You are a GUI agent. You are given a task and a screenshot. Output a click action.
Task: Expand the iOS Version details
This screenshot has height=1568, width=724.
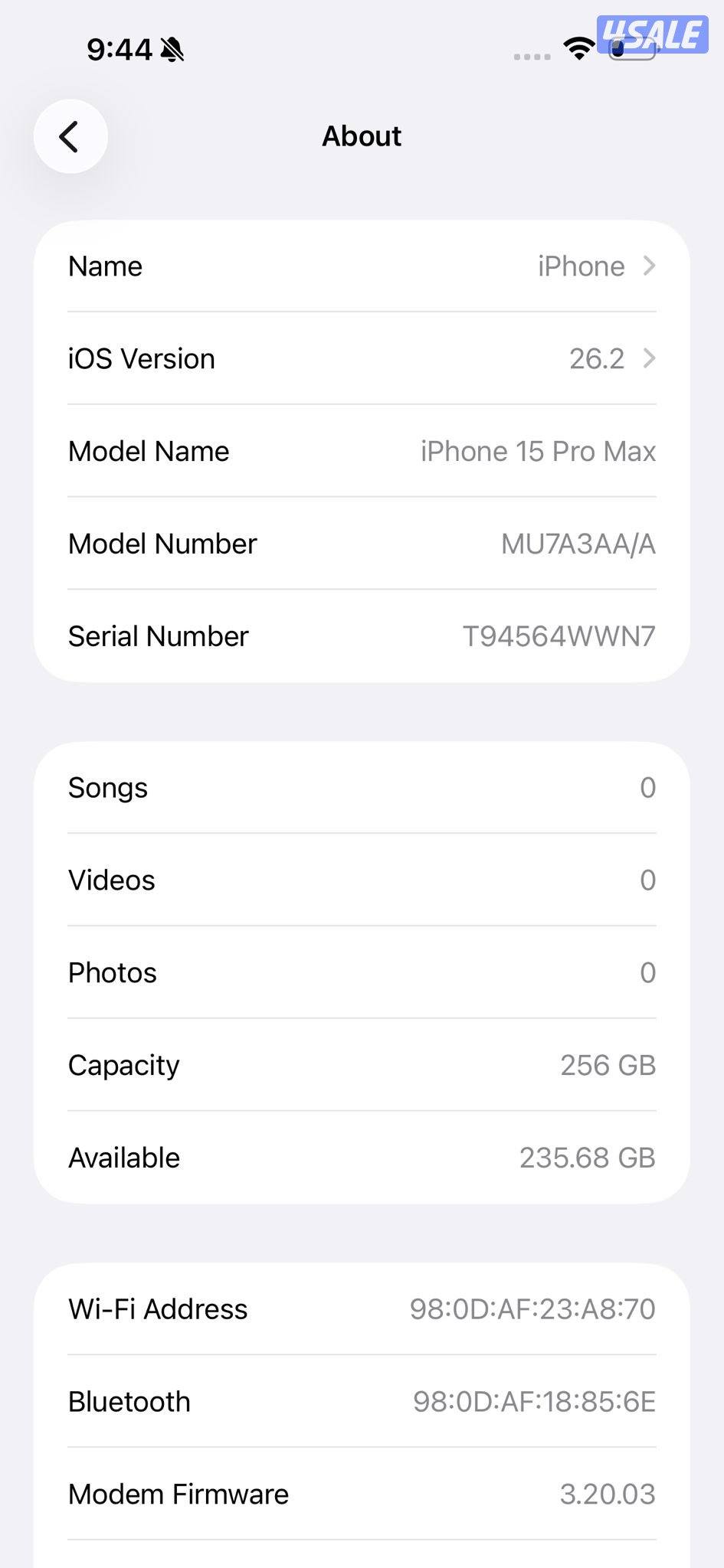(x=362, y=358)
